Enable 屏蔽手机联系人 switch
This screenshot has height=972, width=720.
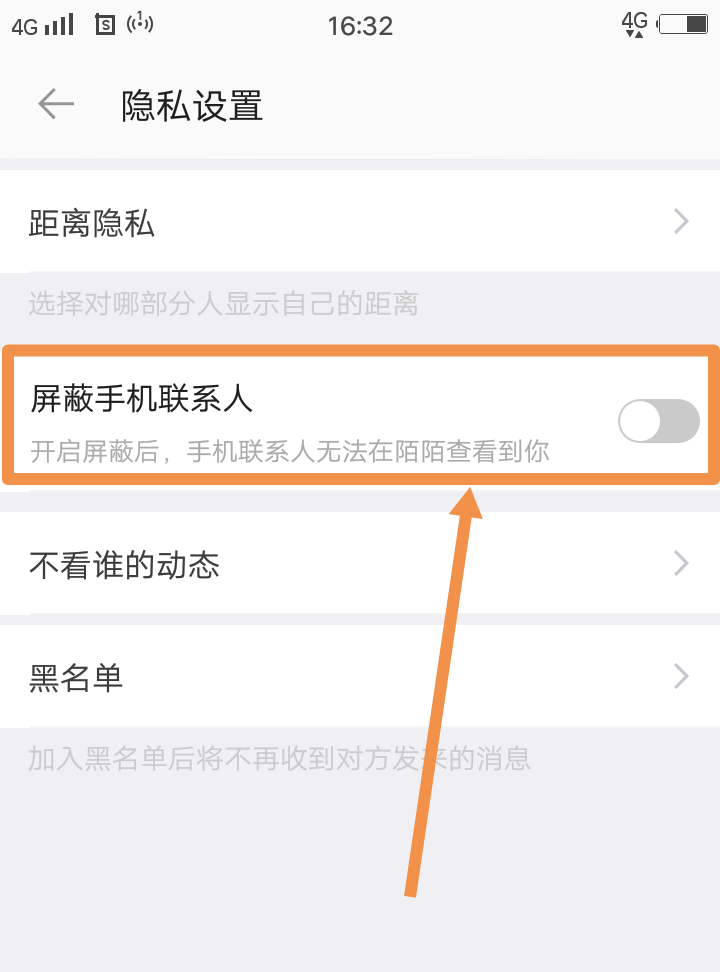658,421
